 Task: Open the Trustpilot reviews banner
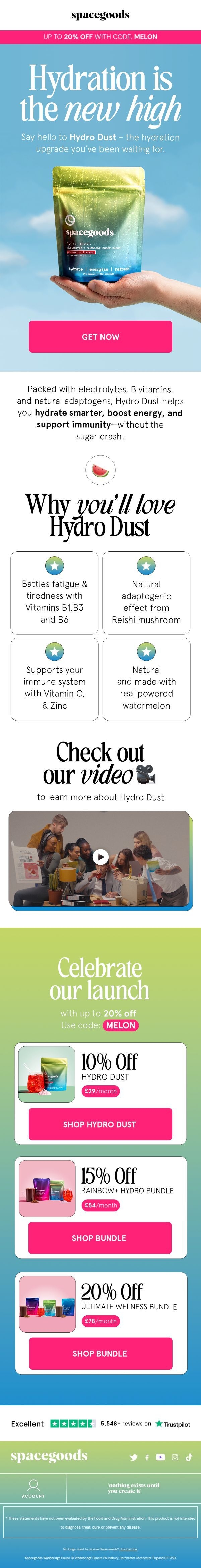(x=100, y=1424)
